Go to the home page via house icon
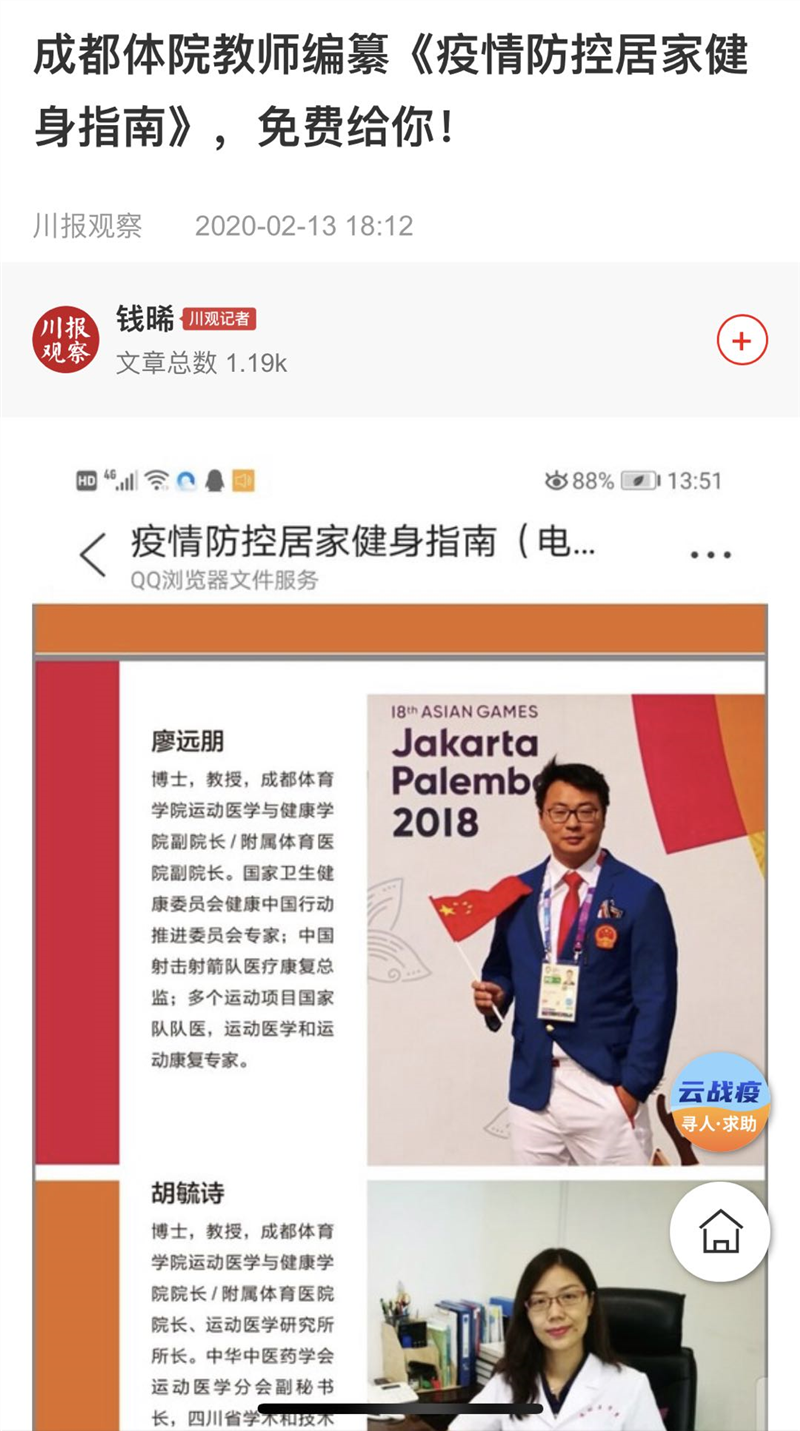Viewport: 800px width, 1431px height. pos(720,1232)
